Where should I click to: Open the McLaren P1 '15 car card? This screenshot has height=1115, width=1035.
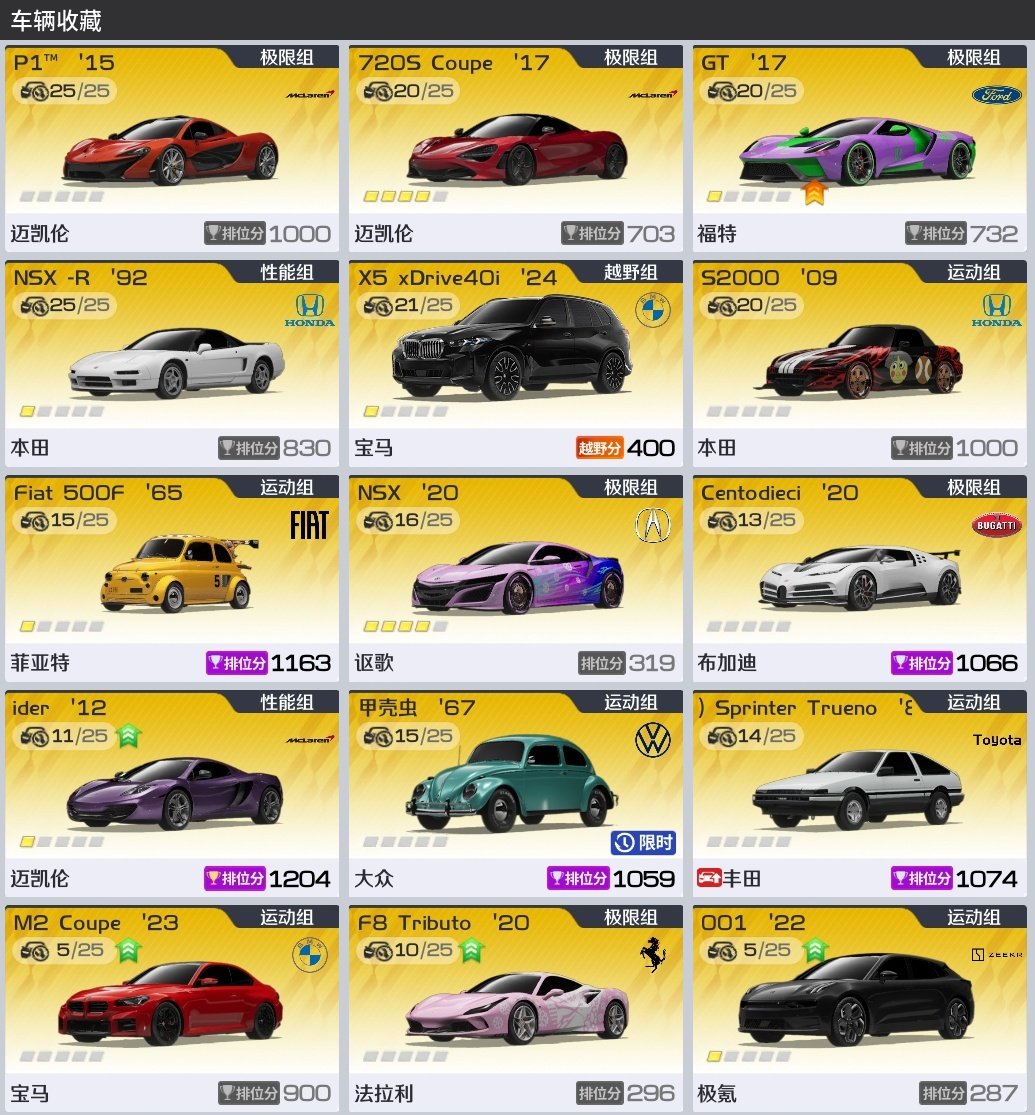pos(171,148)
